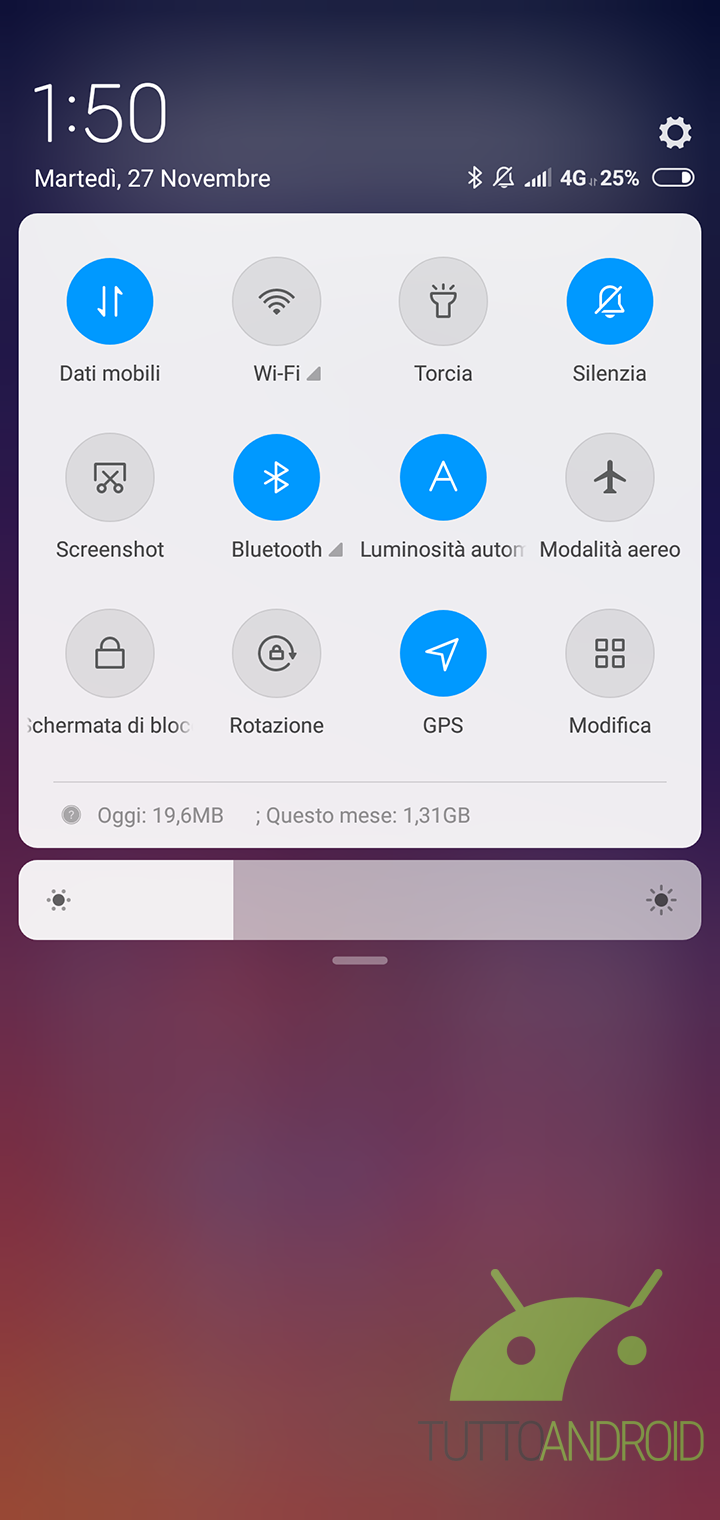Open Modifica to edit tiles
Screen dimensions: 720x1520
pos(610,653)
